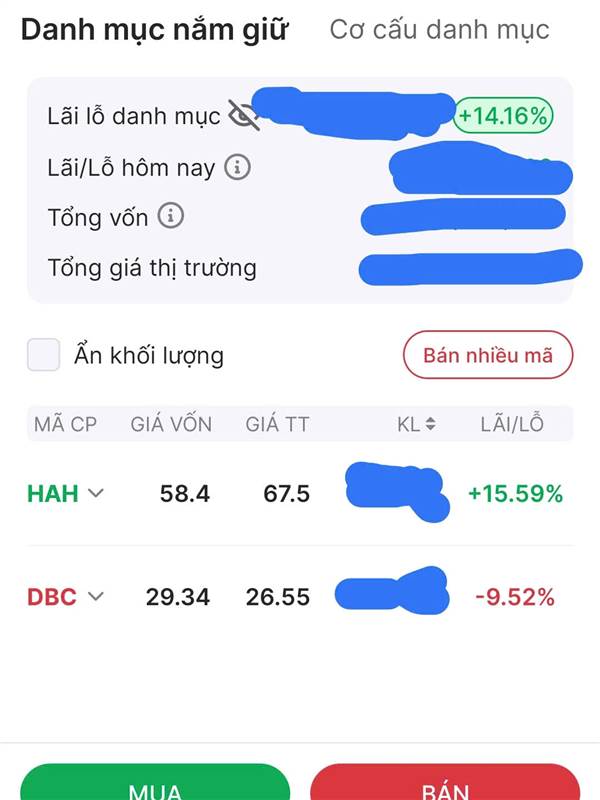
Task: Toggle portfolio profit/loss visibility eye icon
Action: [243, 116]
